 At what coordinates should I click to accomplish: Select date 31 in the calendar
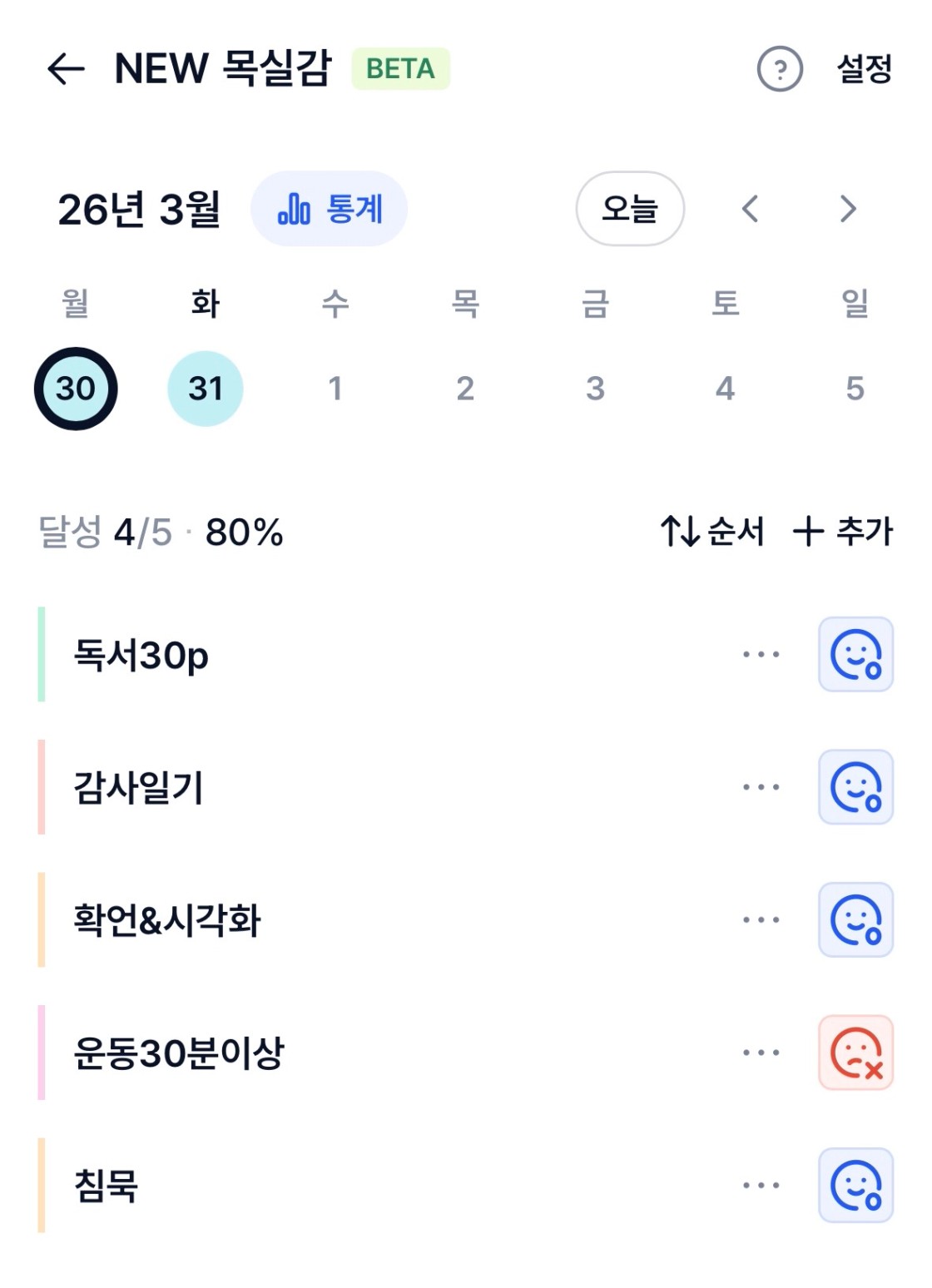point(205,389)
